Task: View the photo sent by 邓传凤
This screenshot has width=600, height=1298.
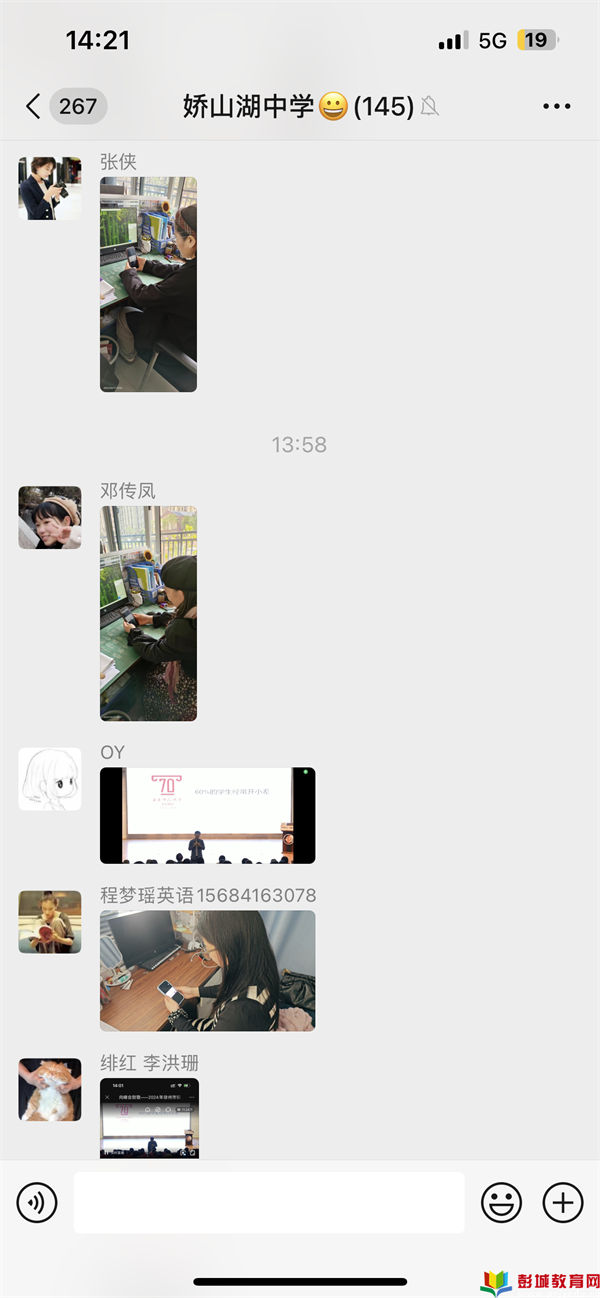Action: coord(148,613)
